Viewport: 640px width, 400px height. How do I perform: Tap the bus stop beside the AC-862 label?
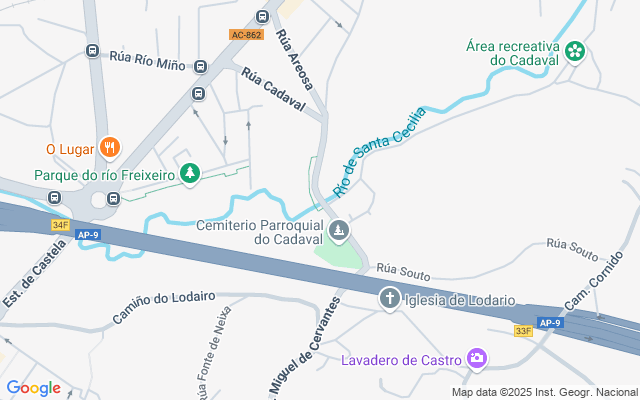263,17
